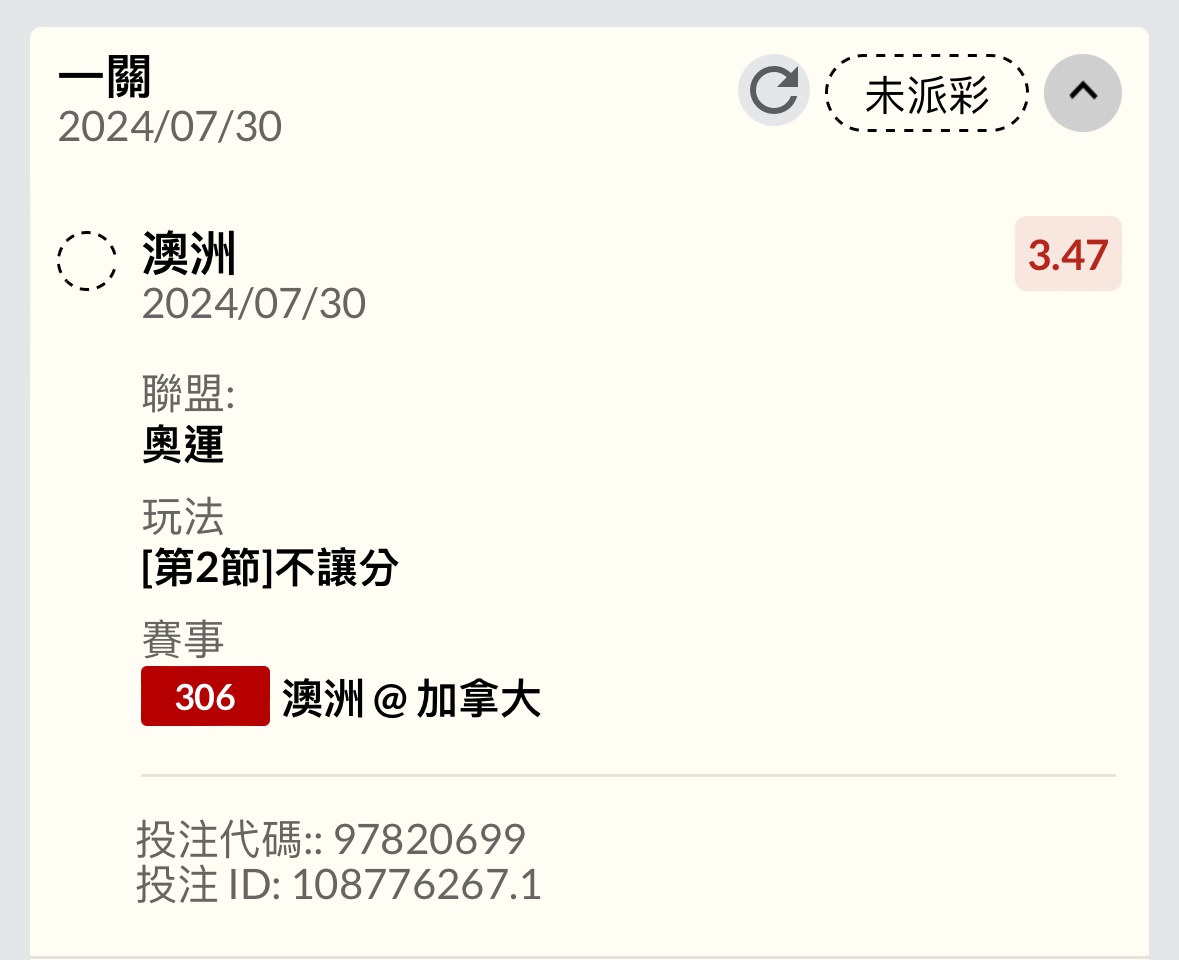
Task: Refresh the 一關 bet slip status
Action: click(773, 91)
